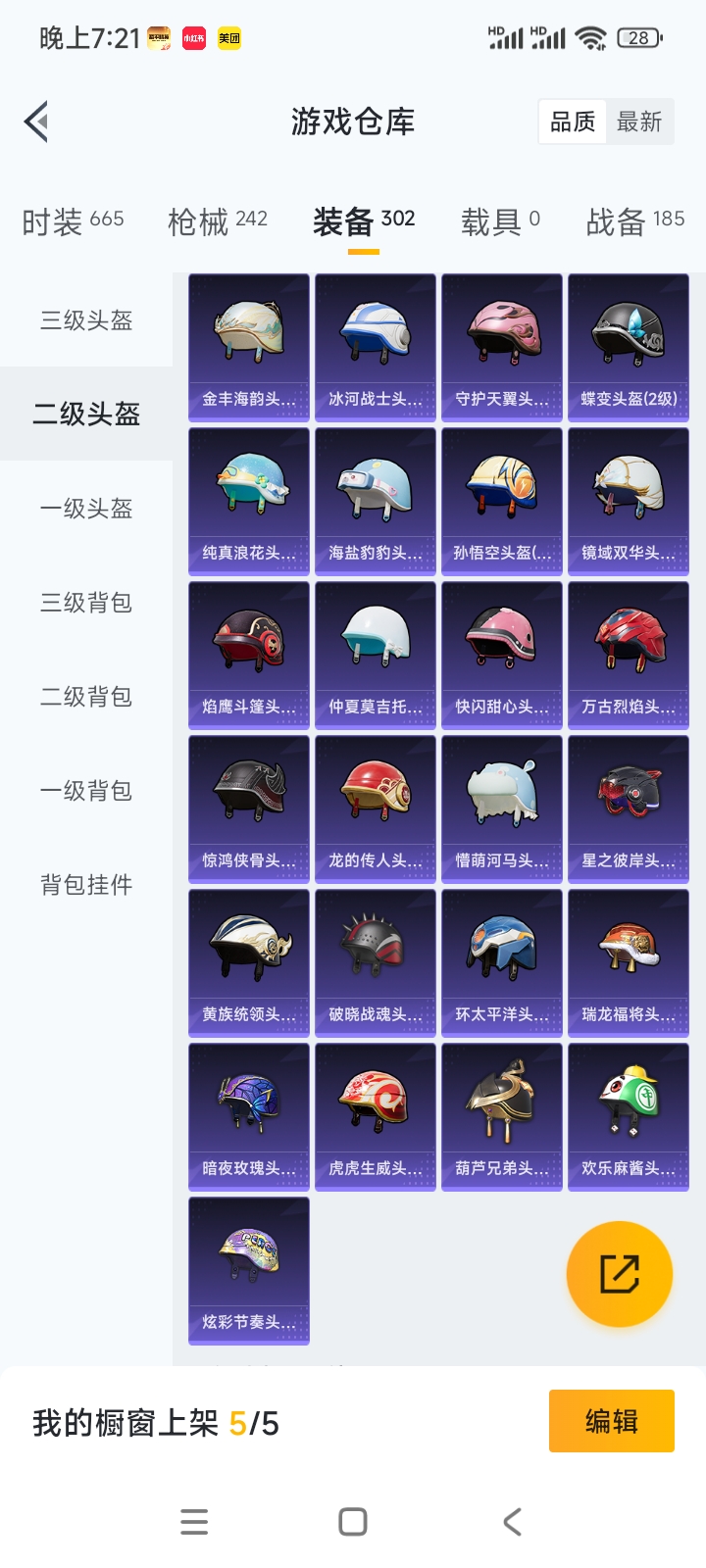Select 三级头盔 in the sidebar

point(85,319)
